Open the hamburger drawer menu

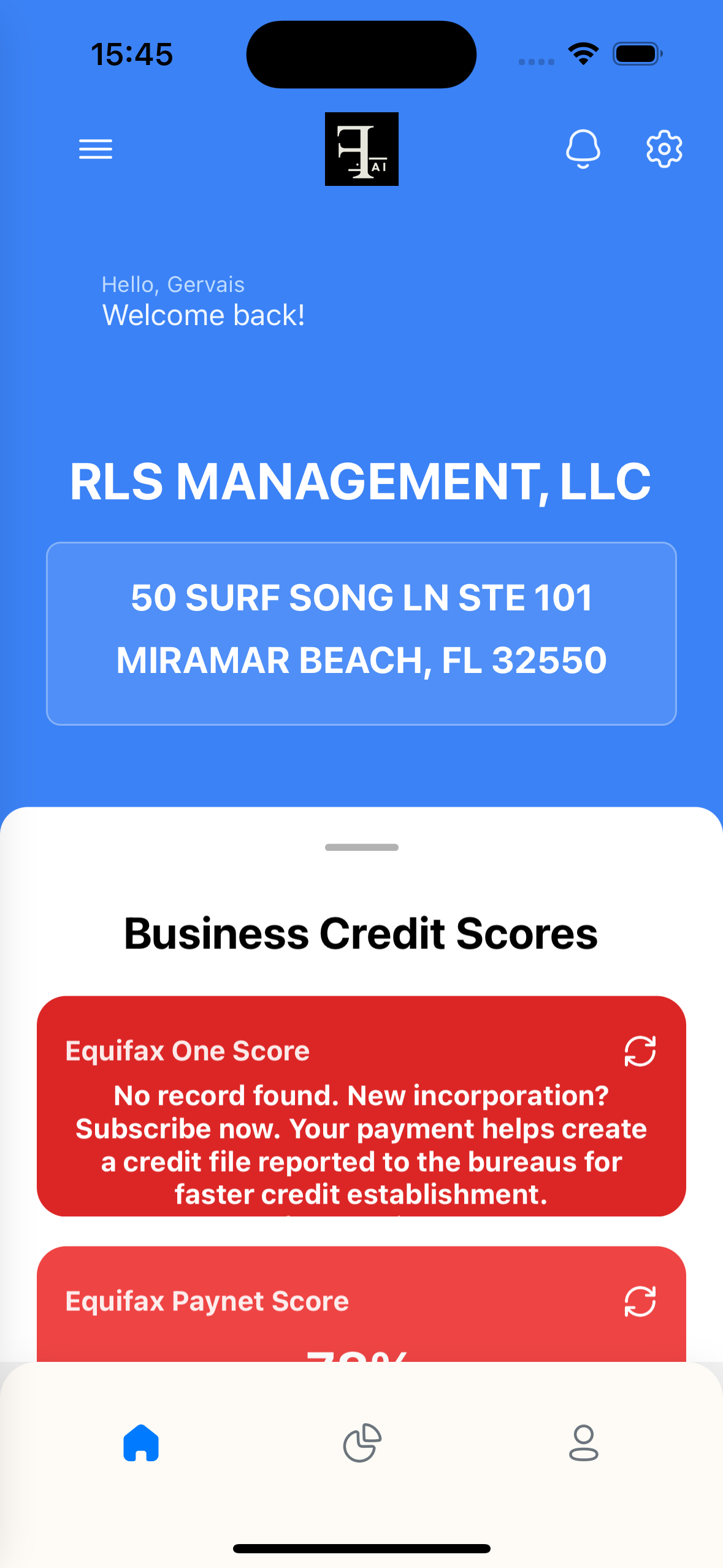96,149
